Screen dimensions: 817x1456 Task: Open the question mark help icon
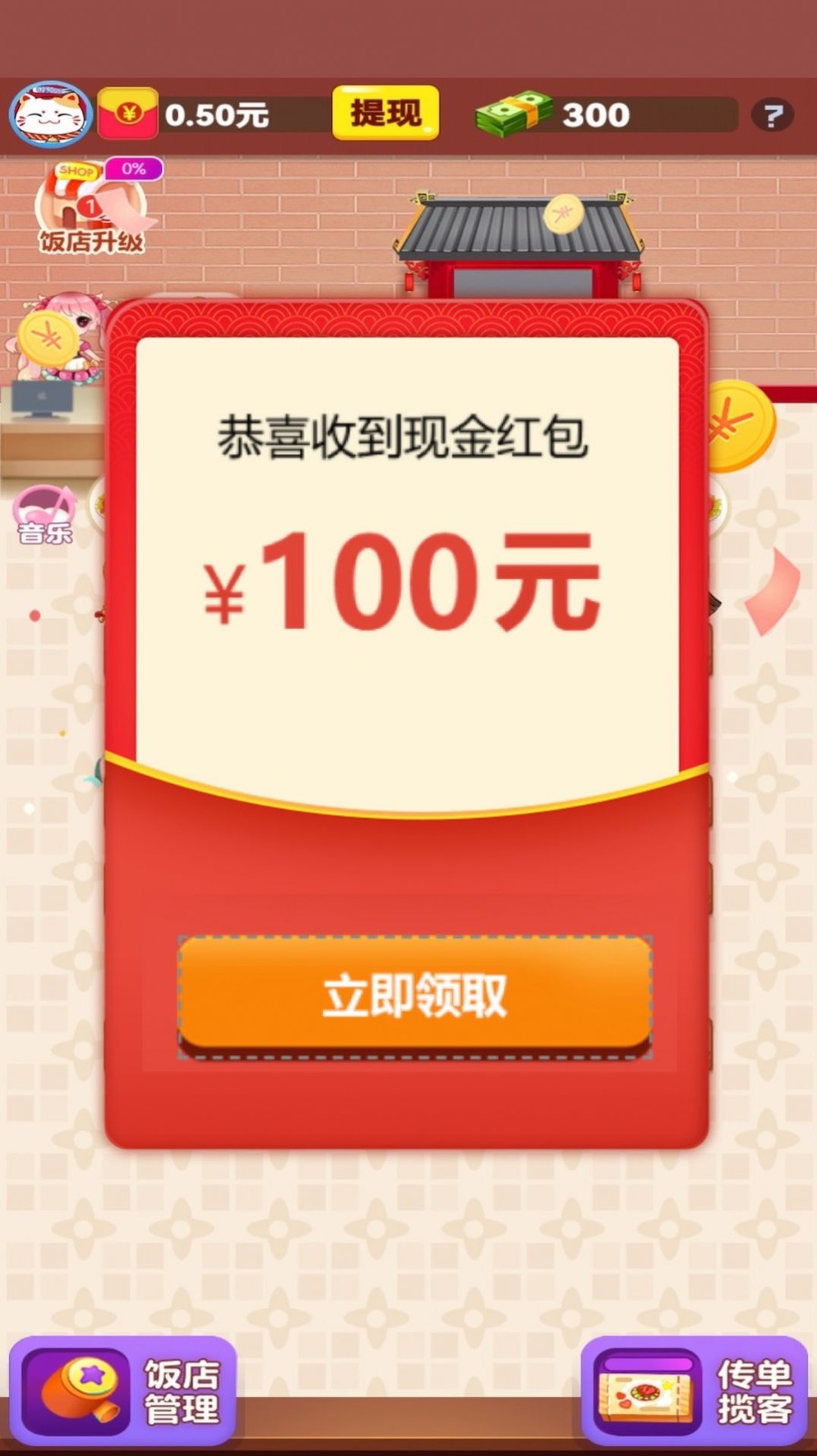(772, 116)
